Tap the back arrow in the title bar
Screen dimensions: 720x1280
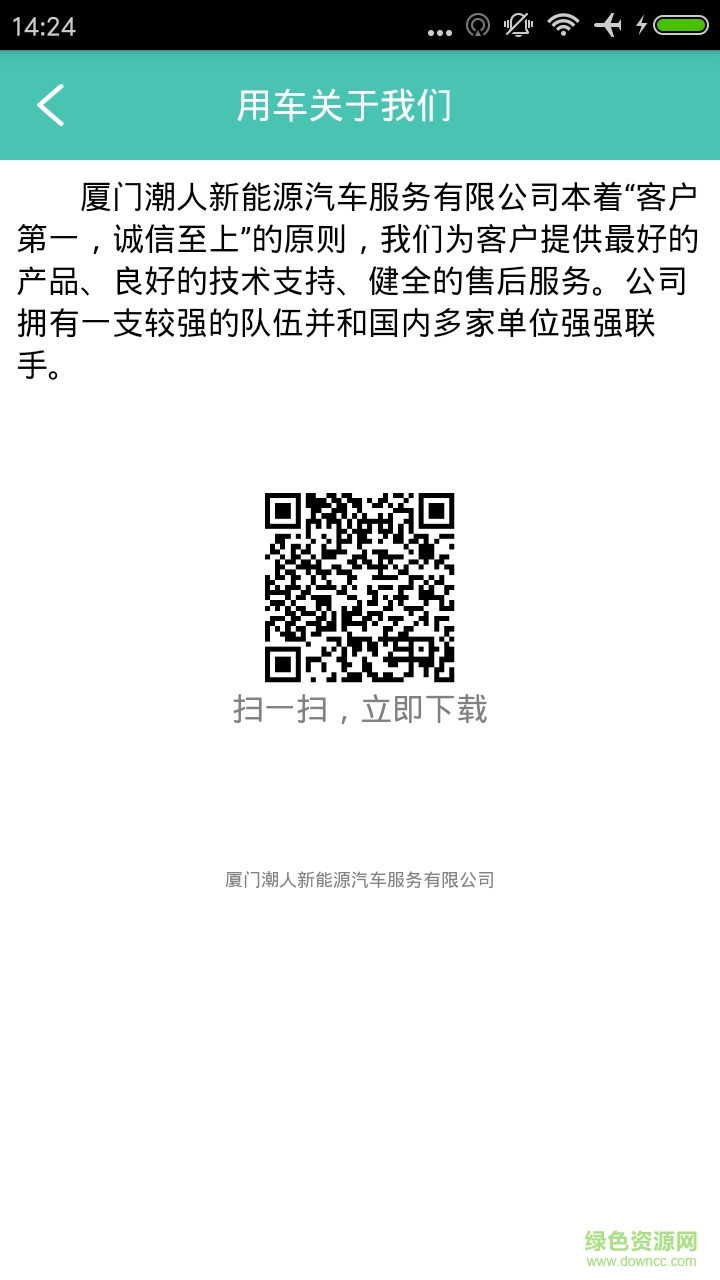52,103
